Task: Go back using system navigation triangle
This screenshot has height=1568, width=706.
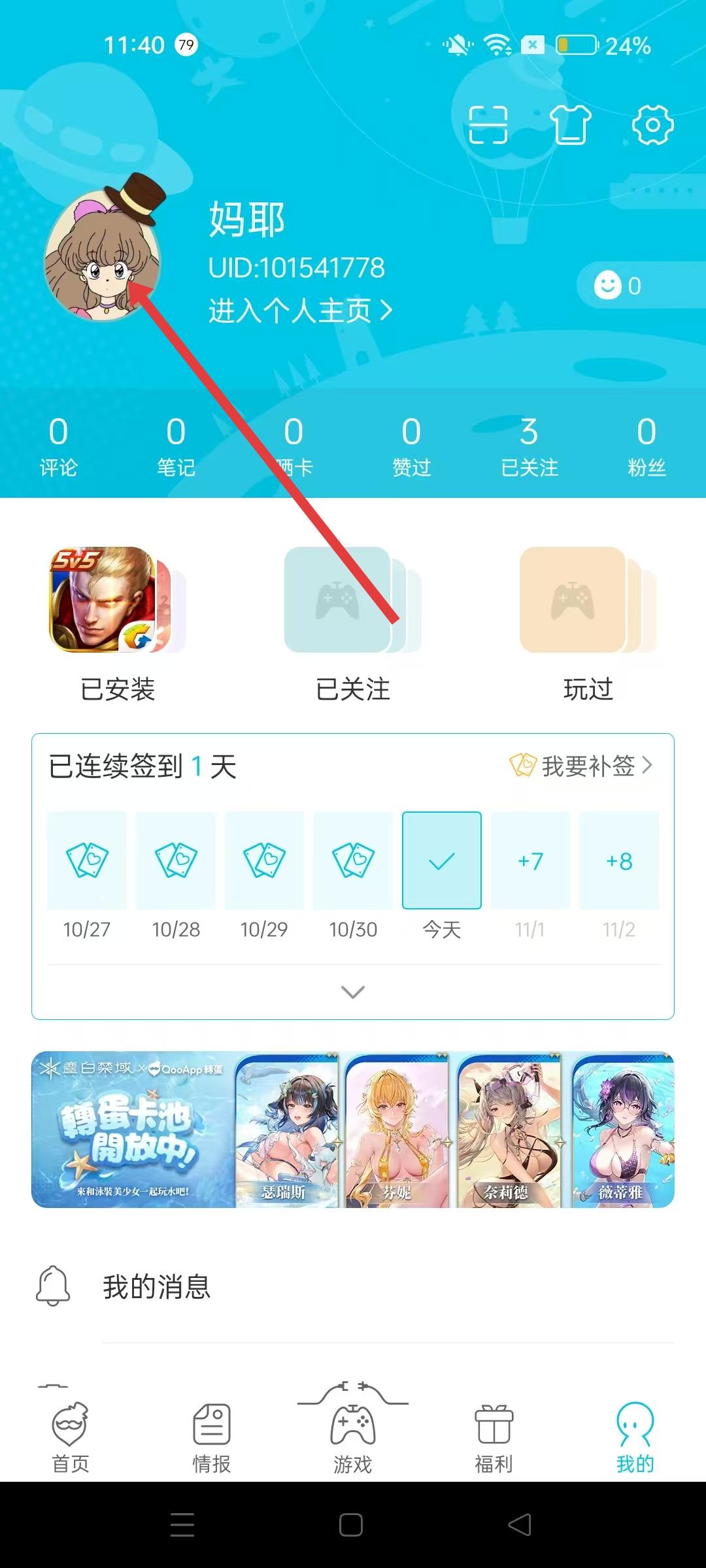Action: [520, 1525]
